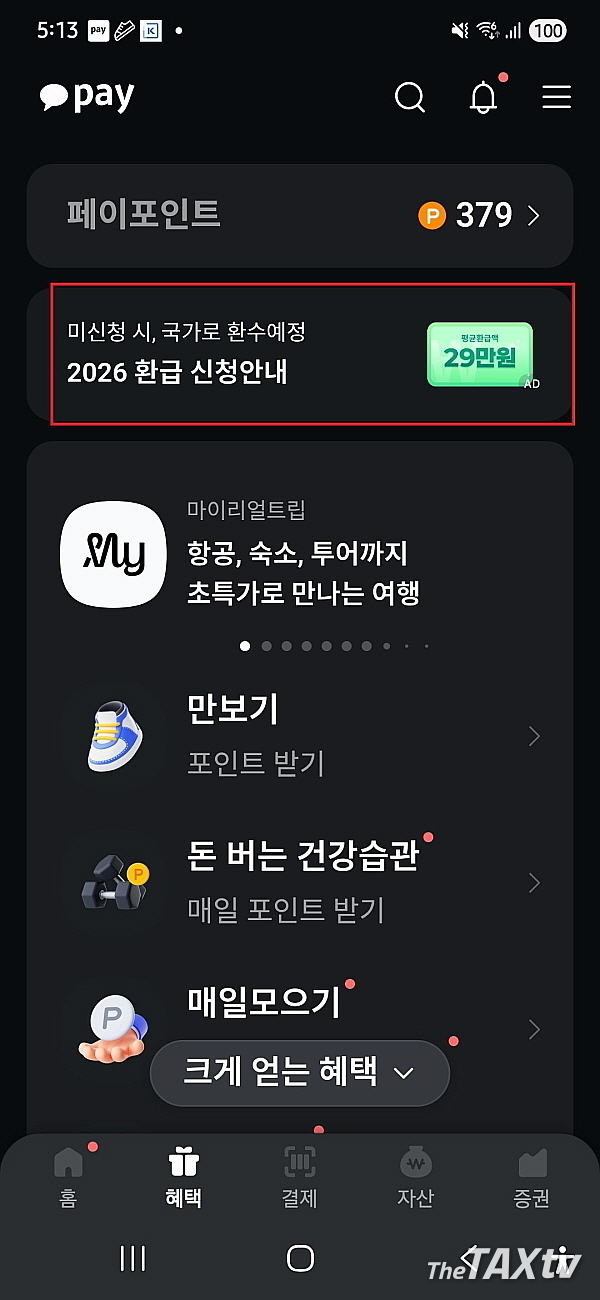Go to the 결제 tab
600x1300 pixels.
(300, 1178)
